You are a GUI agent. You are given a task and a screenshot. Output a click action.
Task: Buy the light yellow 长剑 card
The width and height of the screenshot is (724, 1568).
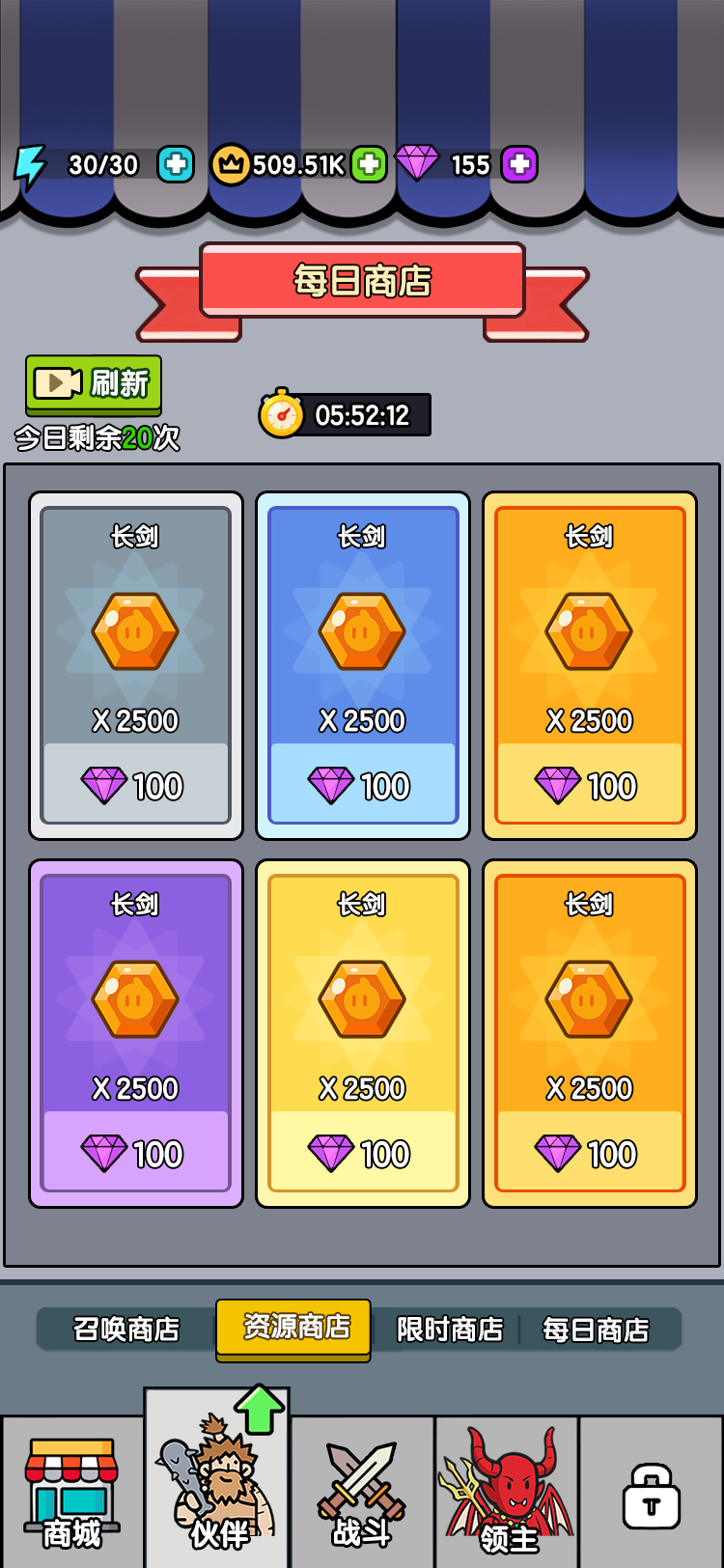(x=362, y=1151)
